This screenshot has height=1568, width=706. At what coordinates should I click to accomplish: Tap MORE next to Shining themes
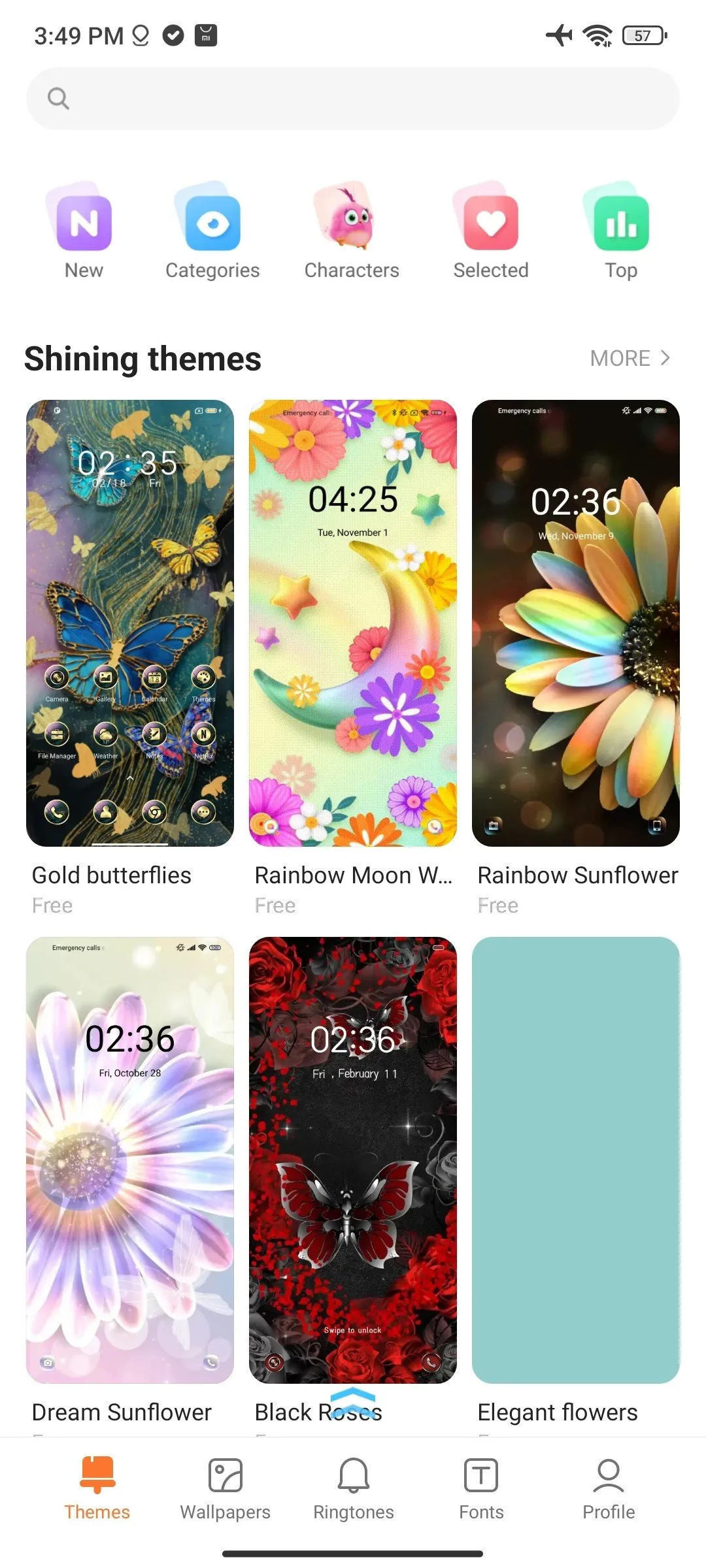point(630,358)
